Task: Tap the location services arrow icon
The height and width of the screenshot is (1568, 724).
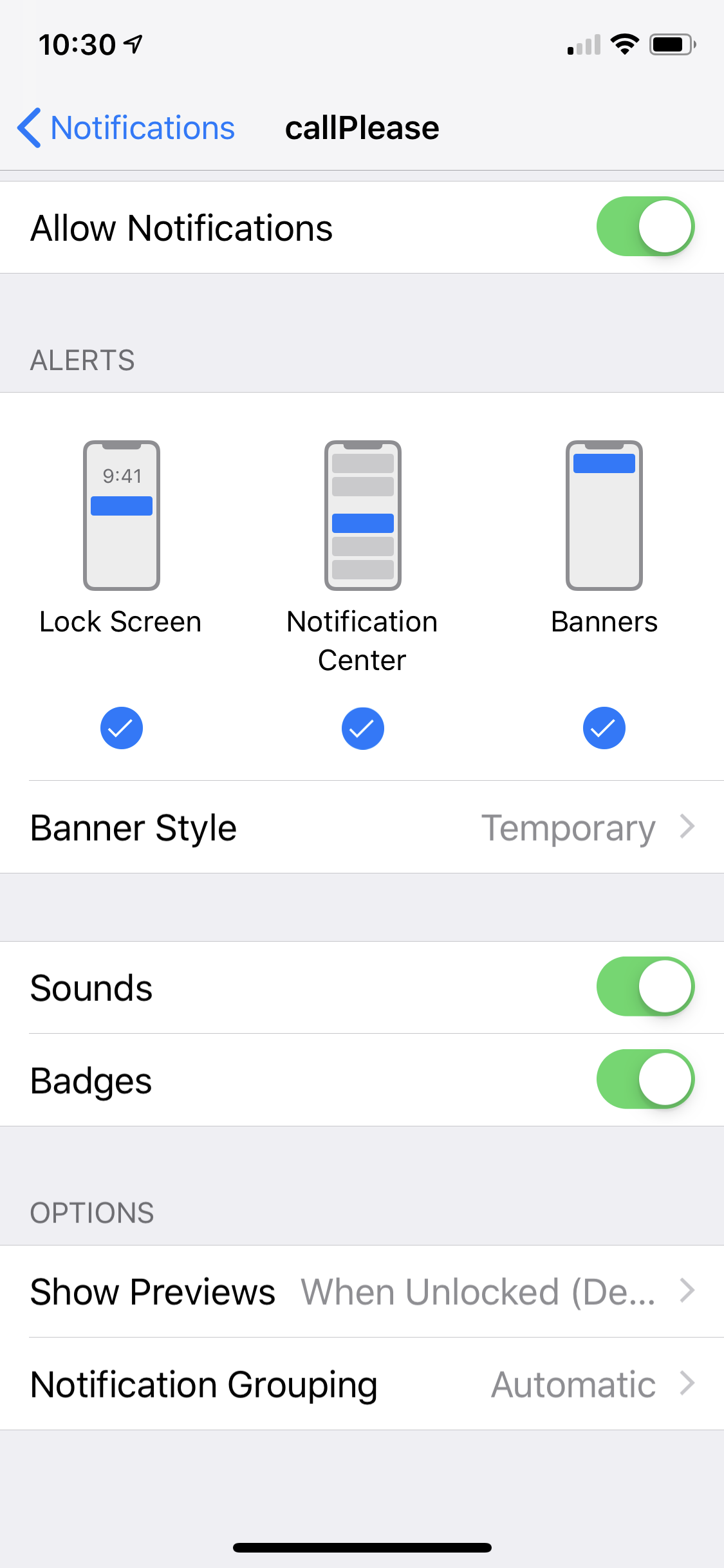Action: (131, 42)
